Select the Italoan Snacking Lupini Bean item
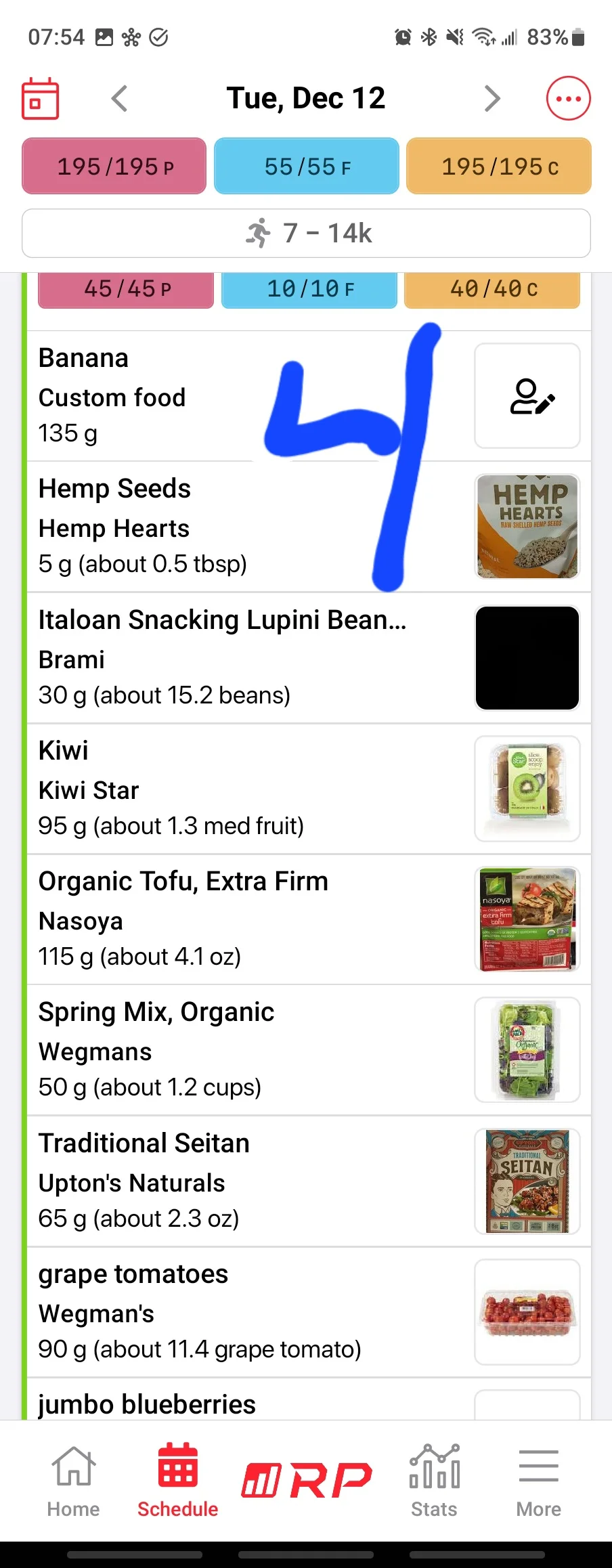This screenshot has width=612, height=1568. (x=223, y=657)
